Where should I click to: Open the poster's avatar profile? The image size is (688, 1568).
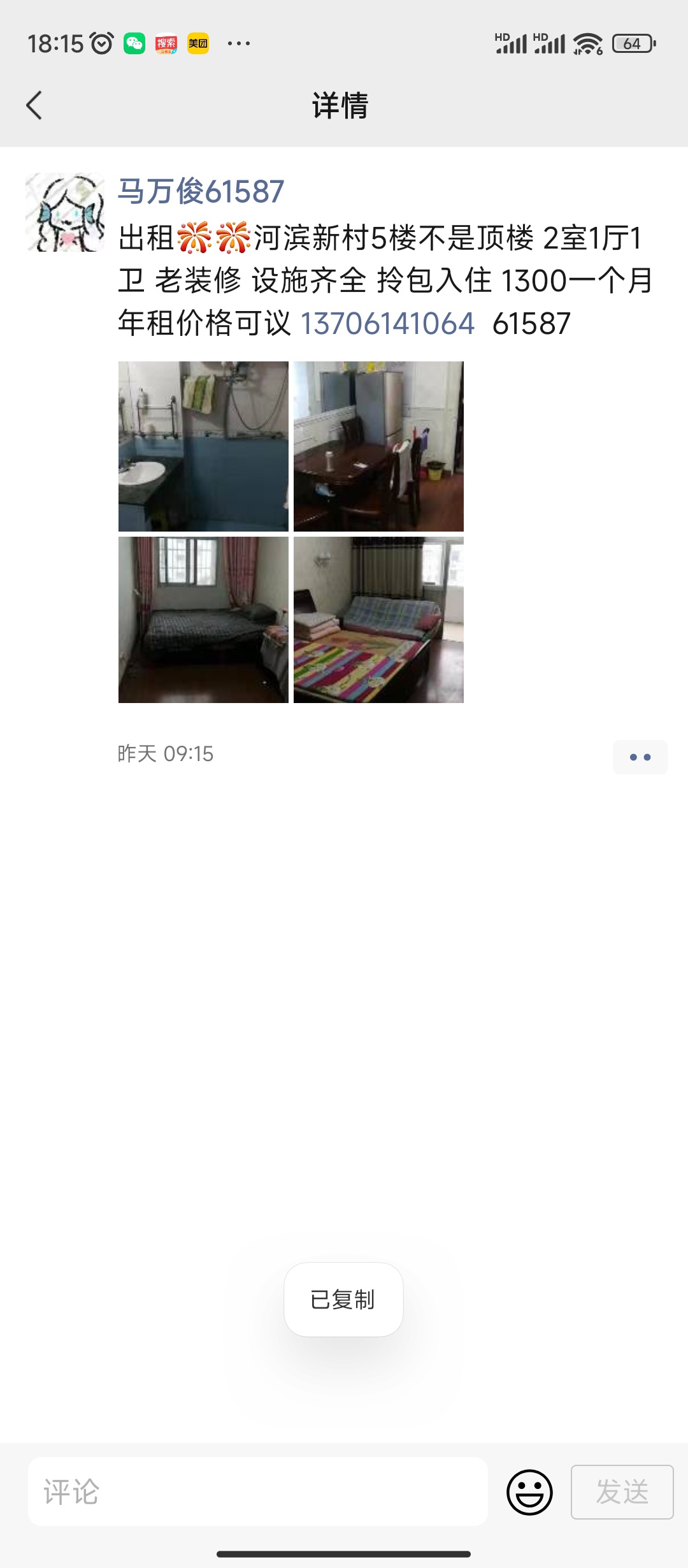pyautogui.click(x=65, y=212)
